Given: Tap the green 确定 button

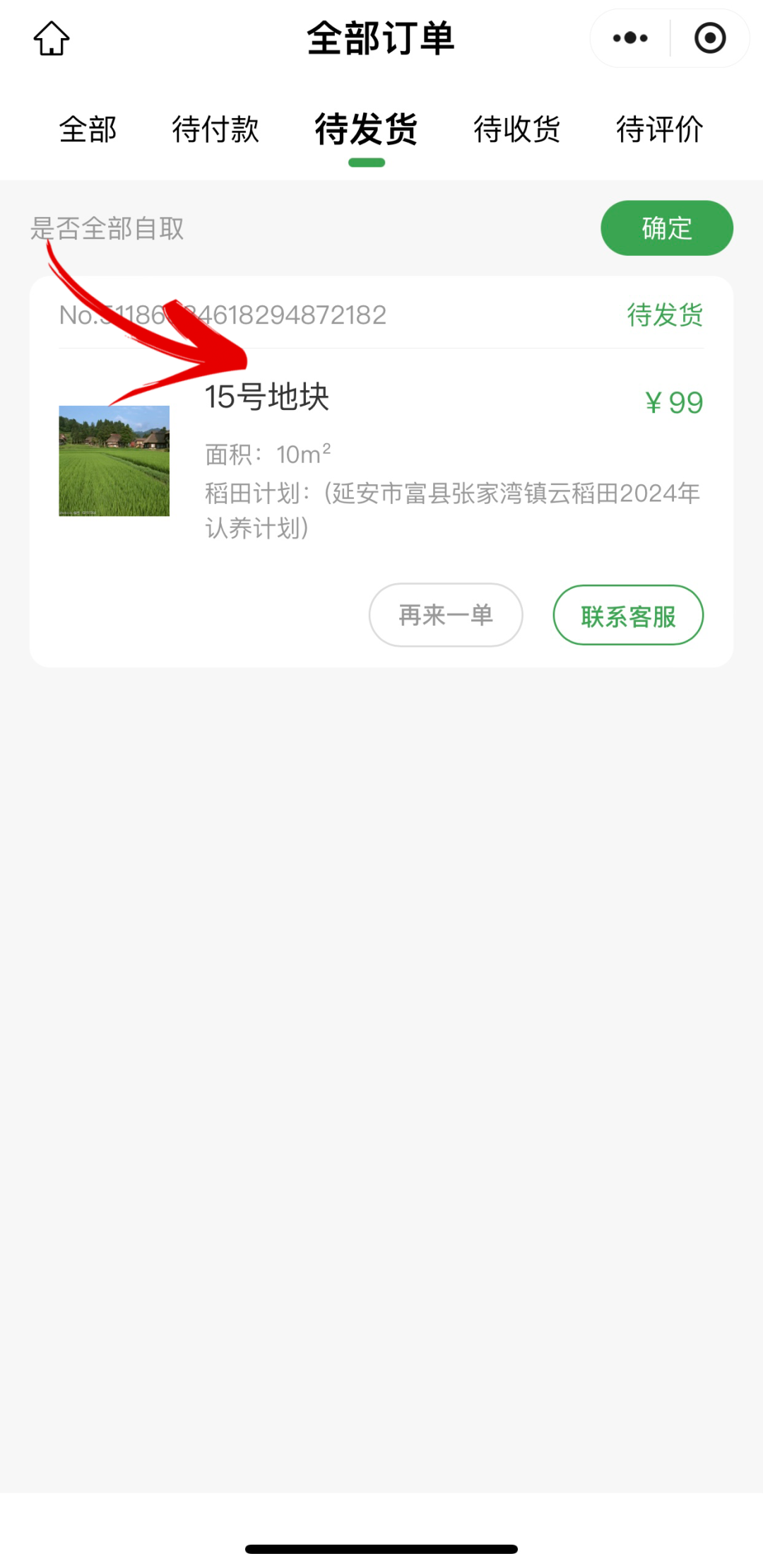Looking at the screenshot, I should point(667,228).
